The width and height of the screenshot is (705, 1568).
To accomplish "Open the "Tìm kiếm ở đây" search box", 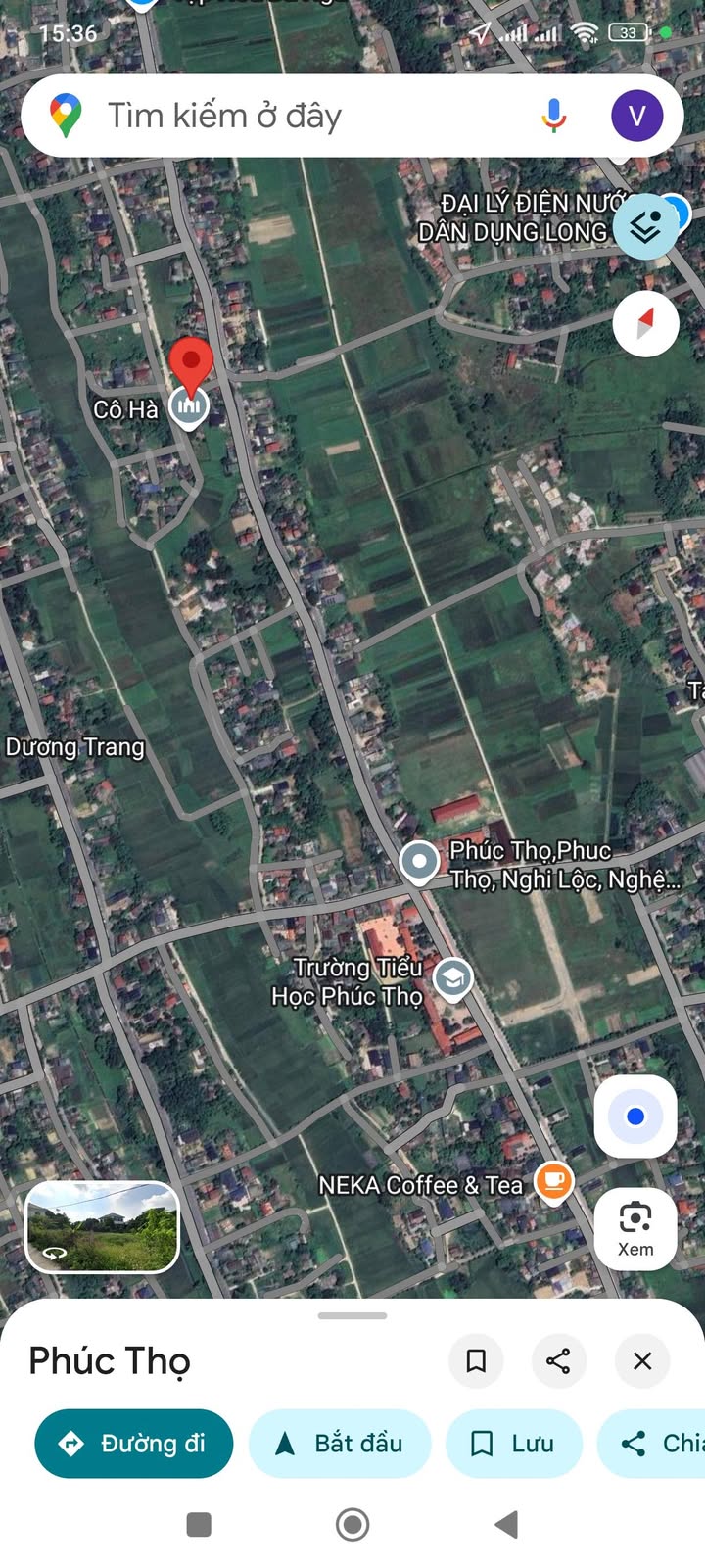I will click(294, 116).
